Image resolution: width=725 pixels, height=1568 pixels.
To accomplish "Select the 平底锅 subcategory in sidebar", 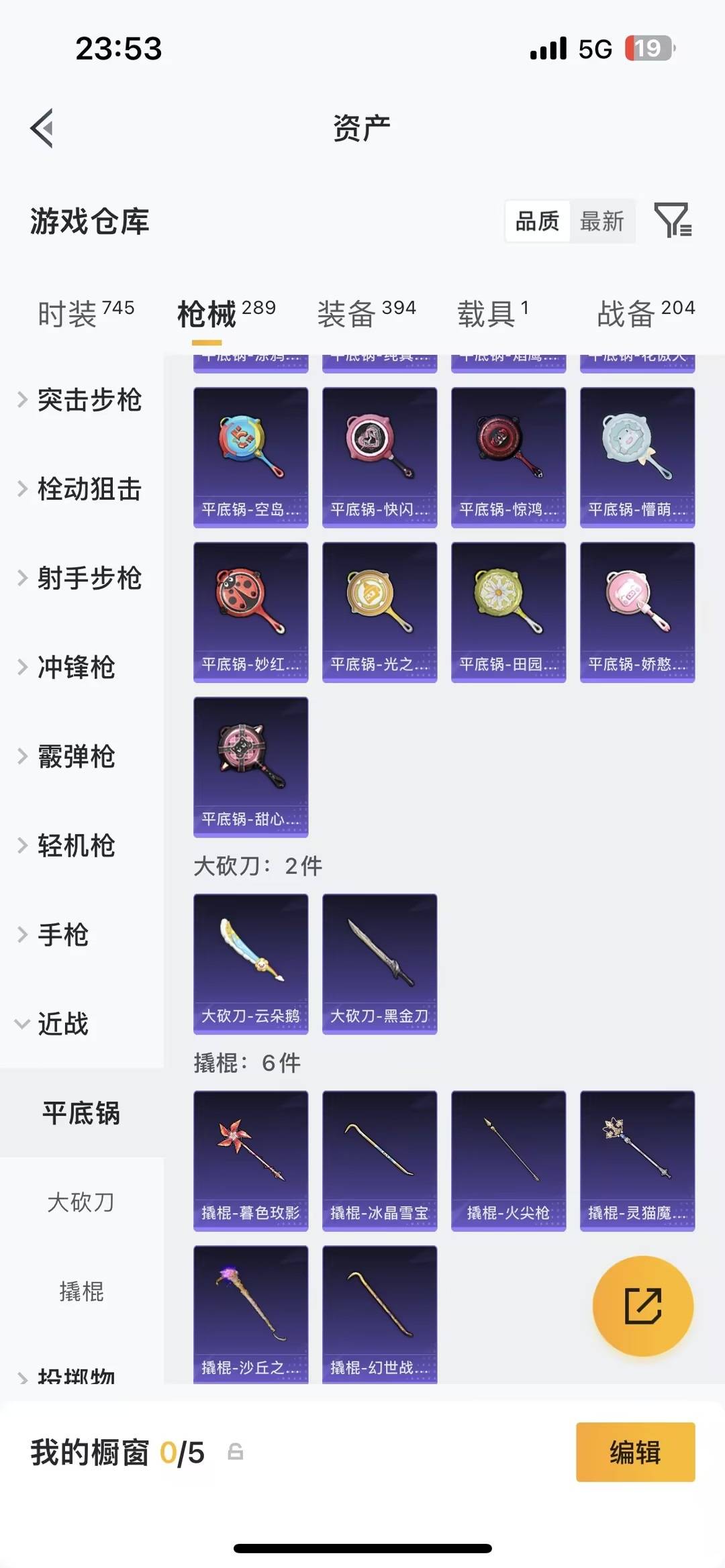I will [81, 1112].
